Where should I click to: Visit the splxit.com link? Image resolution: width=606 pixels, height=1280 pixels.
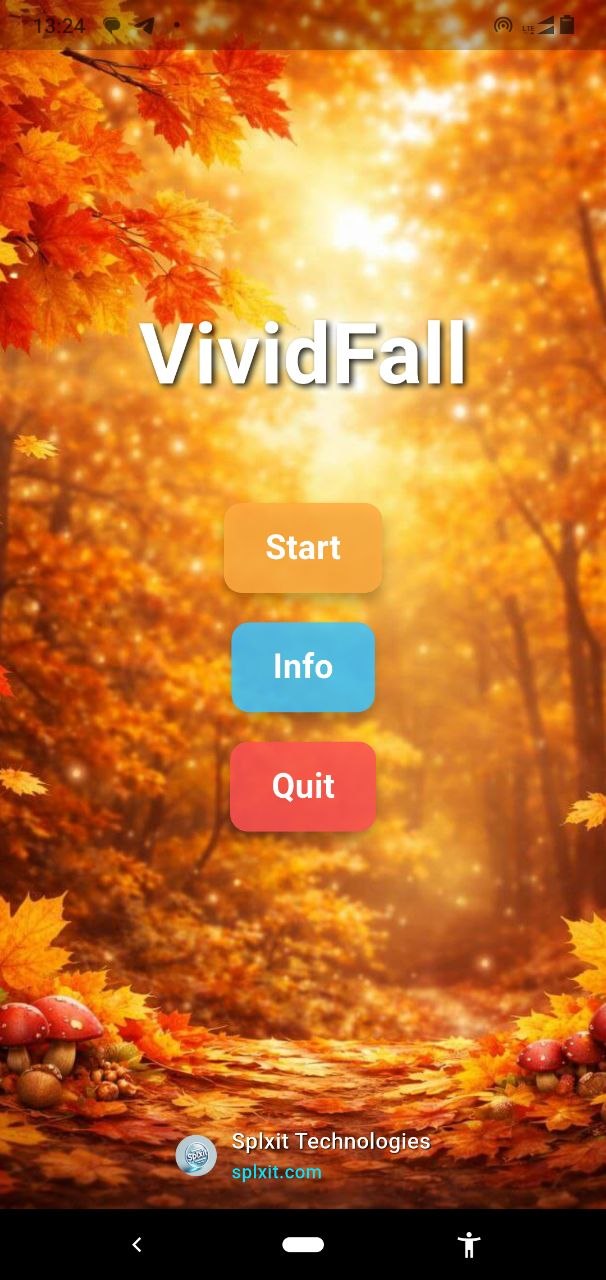pyautogui.click(x=277, y=1171)
